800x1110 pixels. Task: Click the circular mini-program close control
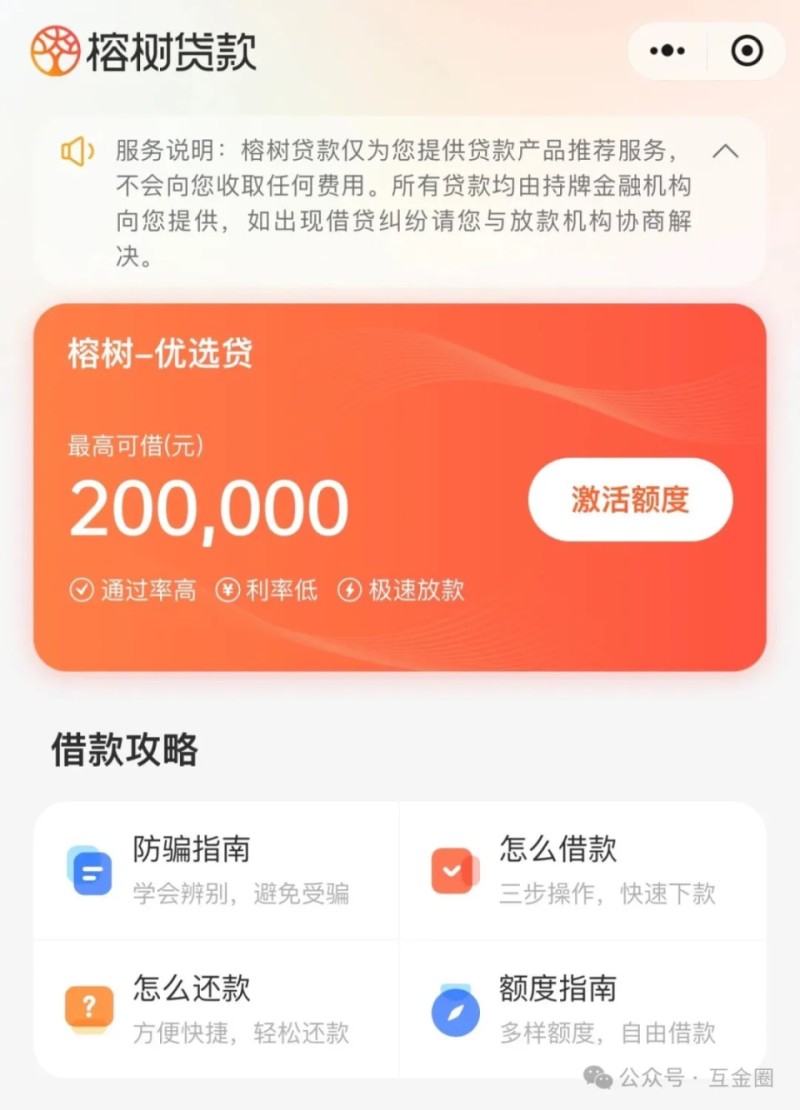coord(748,50)
